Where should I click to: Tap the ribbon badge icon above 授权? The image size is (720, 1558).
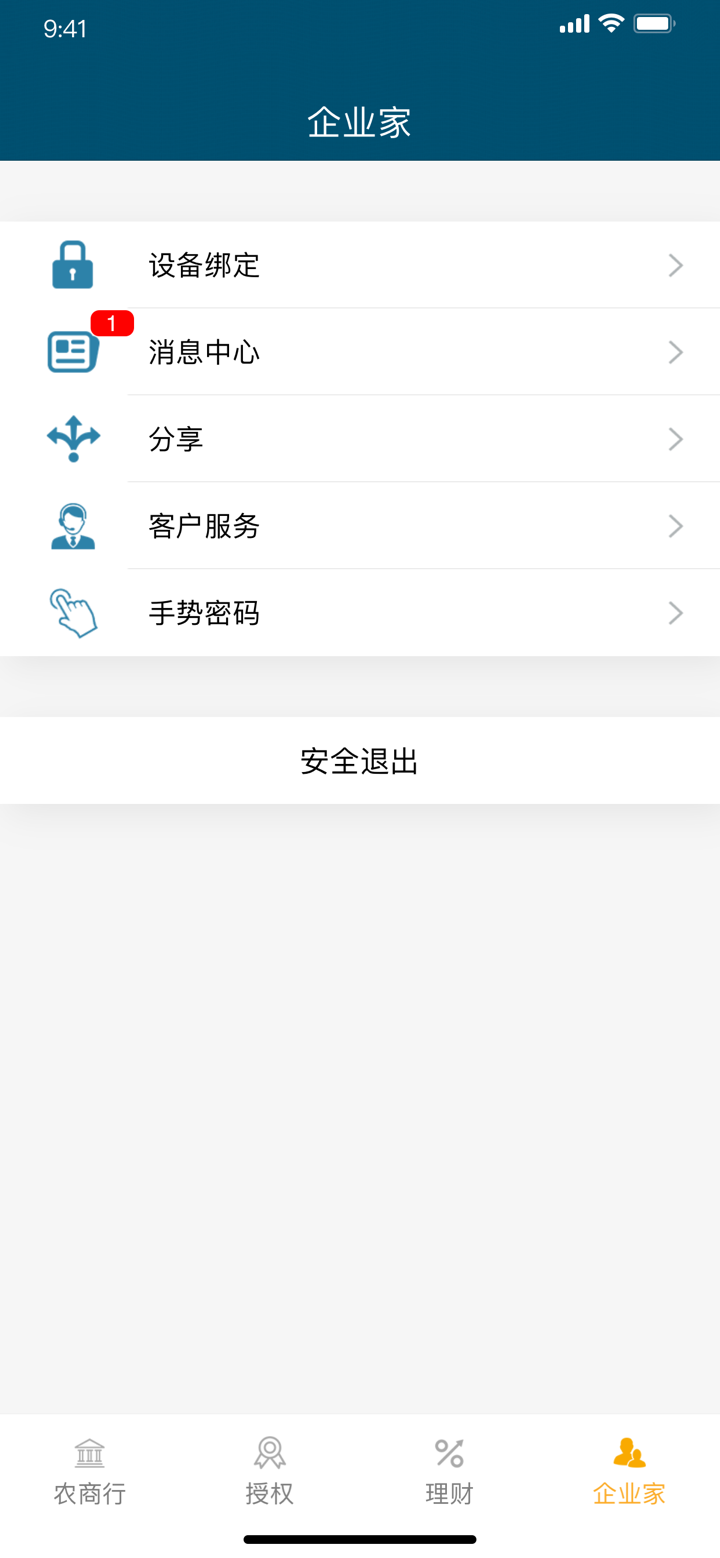[268, 1452]
